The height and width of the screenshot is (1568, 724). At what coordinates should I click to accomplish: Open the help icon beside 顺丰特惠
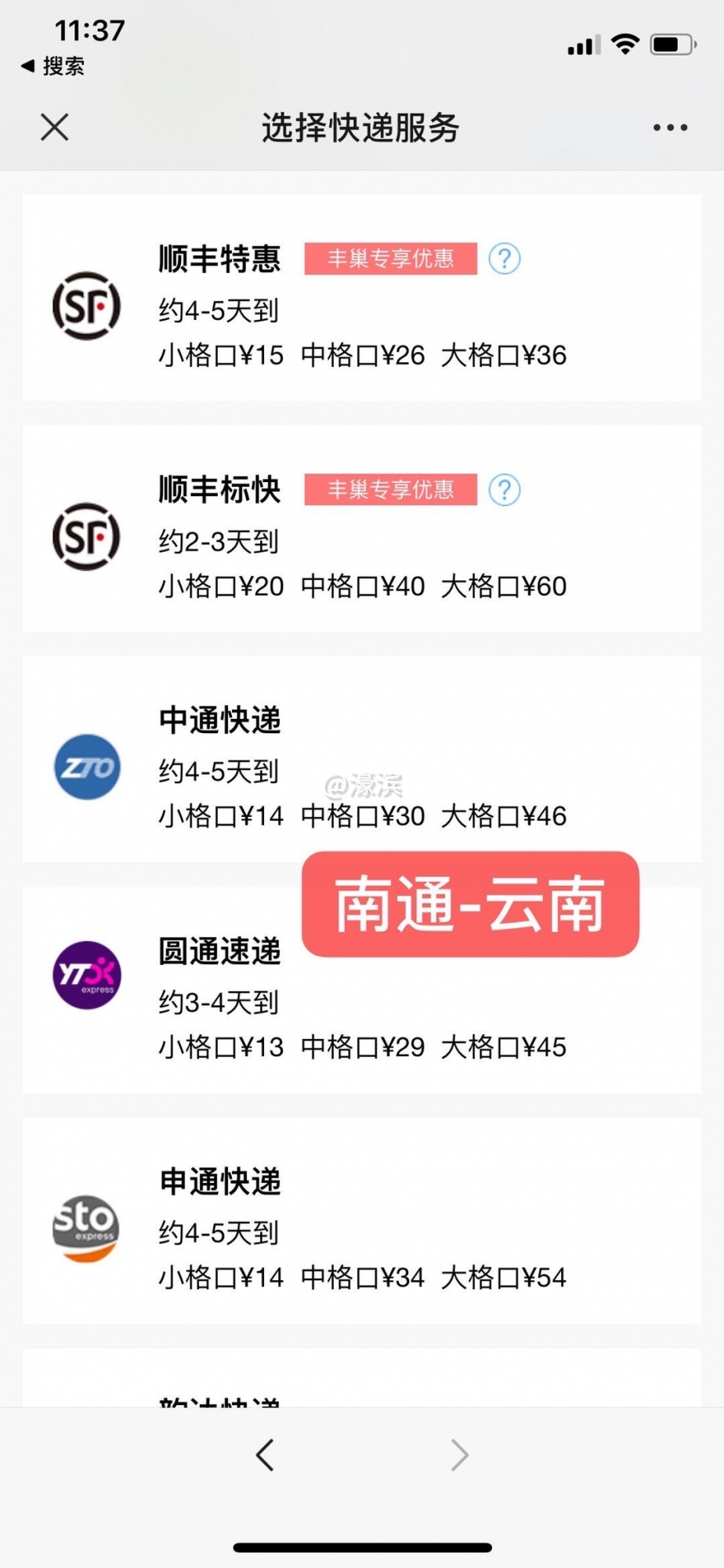click(505, 259)
